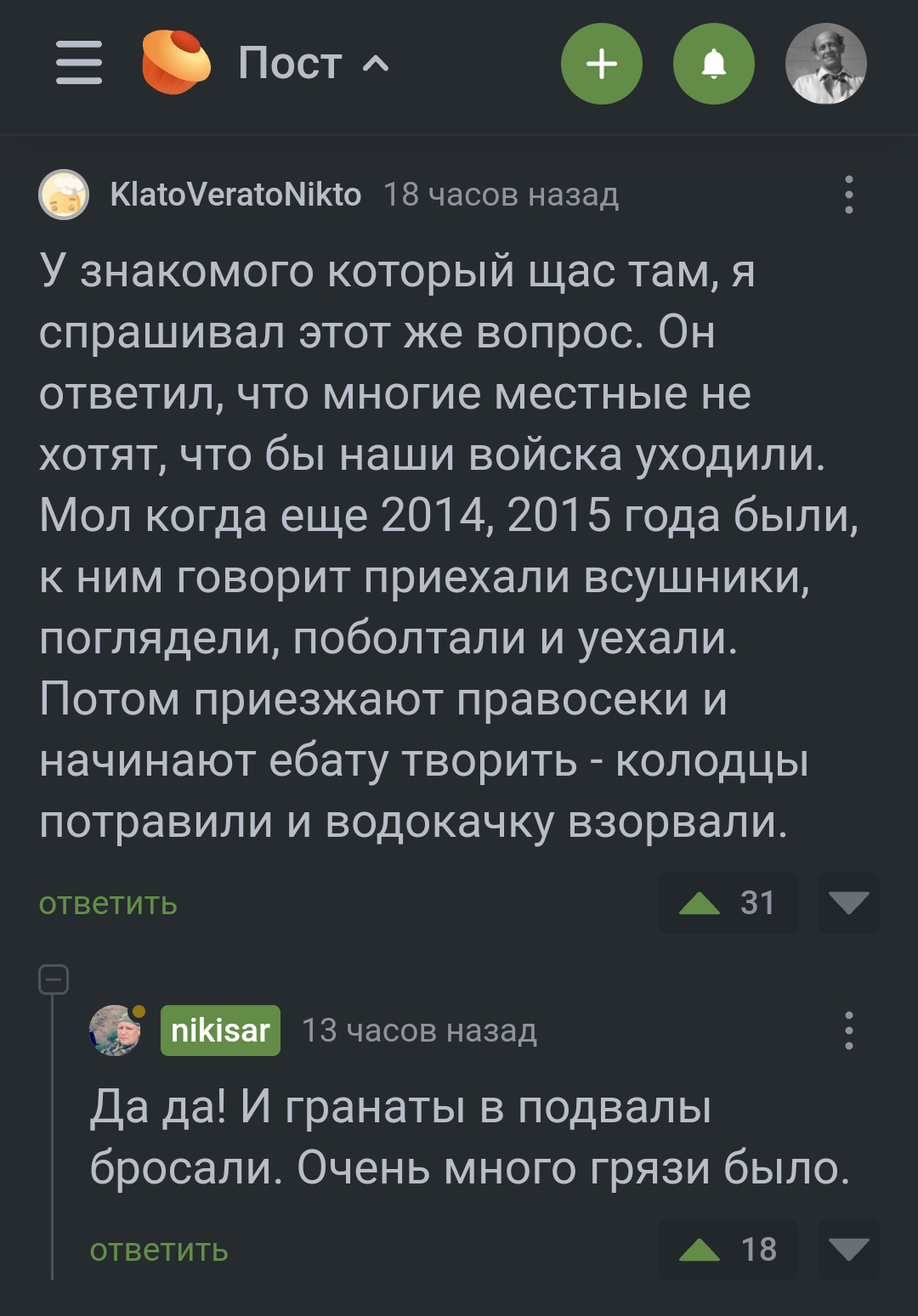
Task: Open the hamburger navigation menu
Action: [79, 64]
